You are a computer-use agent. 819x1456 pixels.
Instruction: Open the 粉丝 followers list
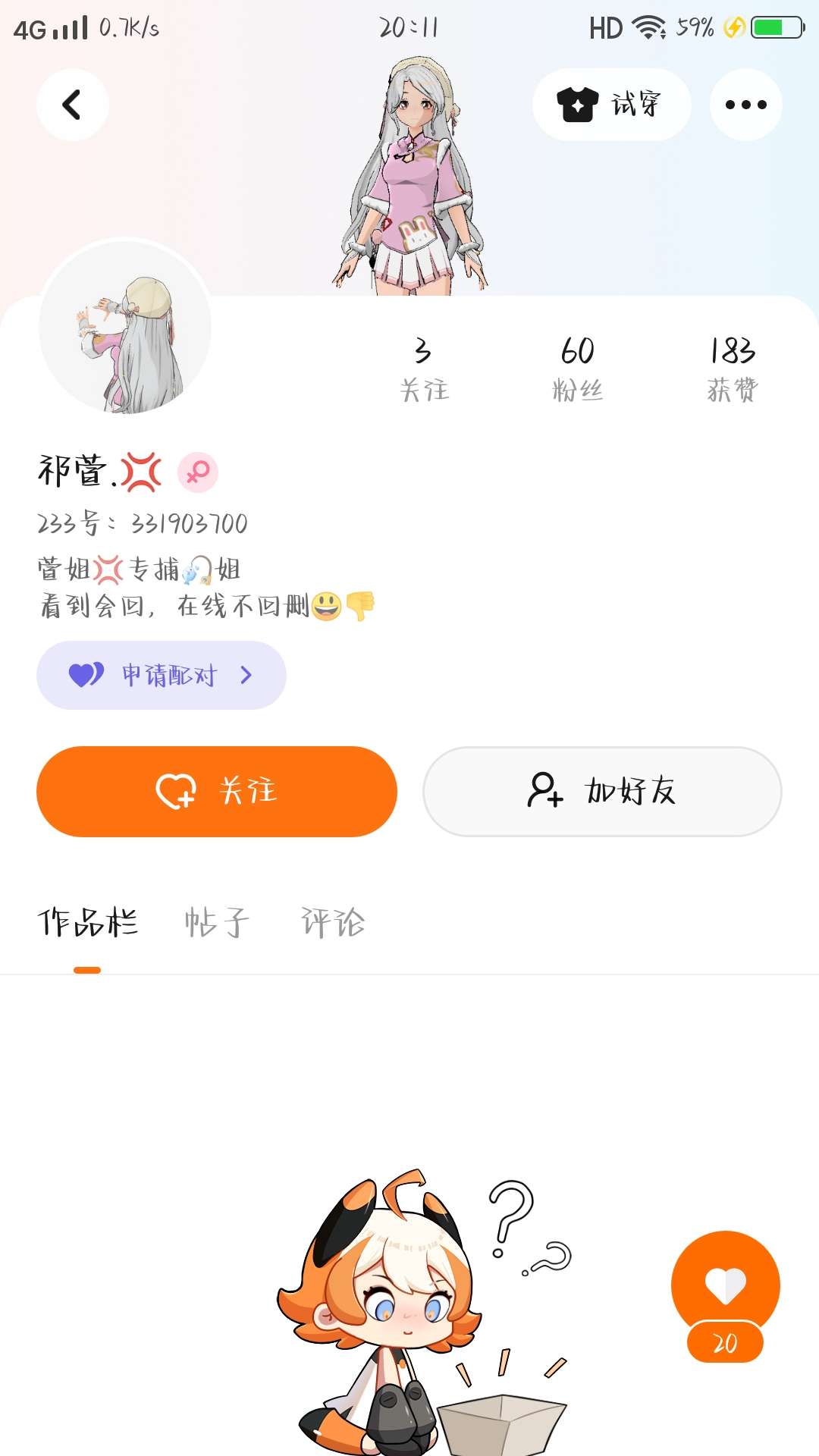[x=577, y=369]
